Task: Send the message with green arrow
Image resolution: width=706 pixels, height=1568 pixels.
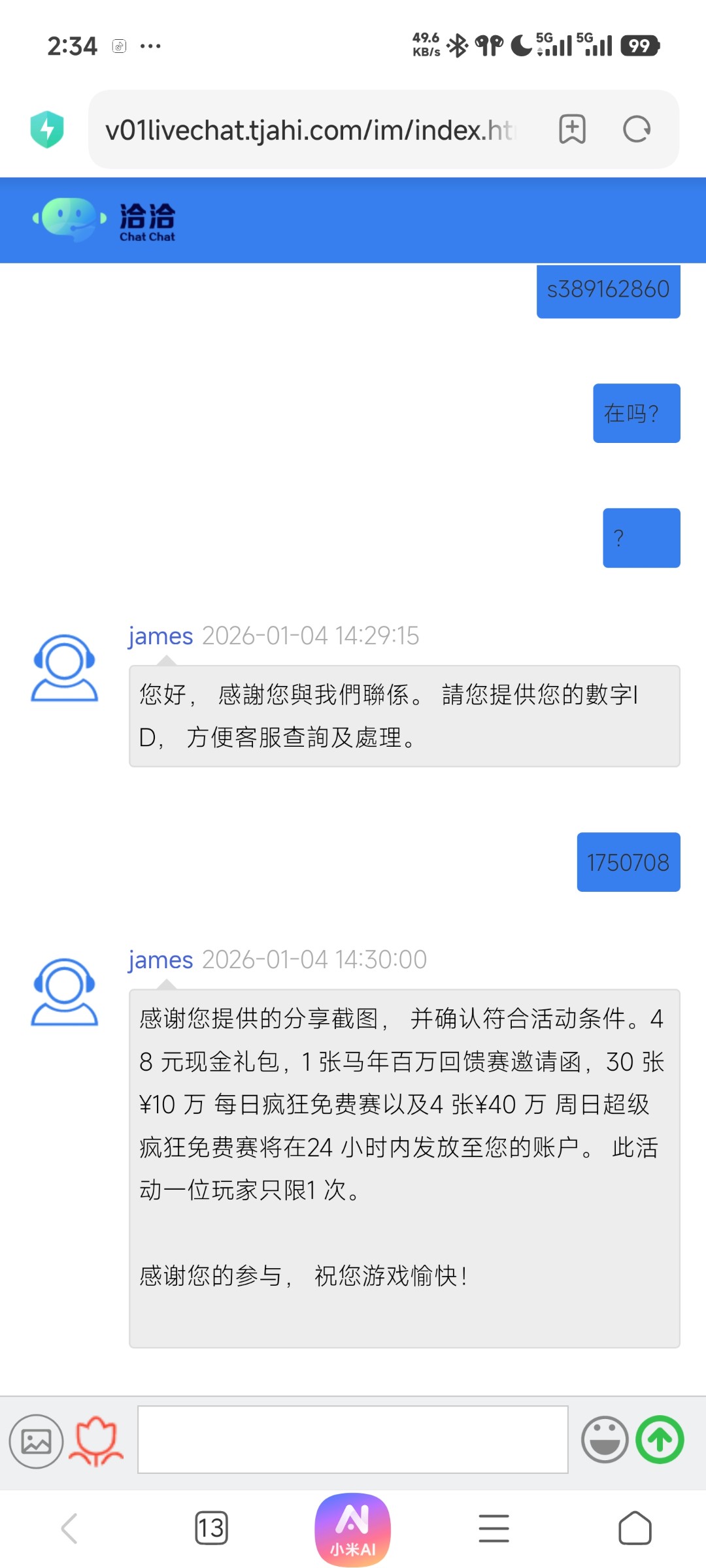Action: click(660, 1440)
